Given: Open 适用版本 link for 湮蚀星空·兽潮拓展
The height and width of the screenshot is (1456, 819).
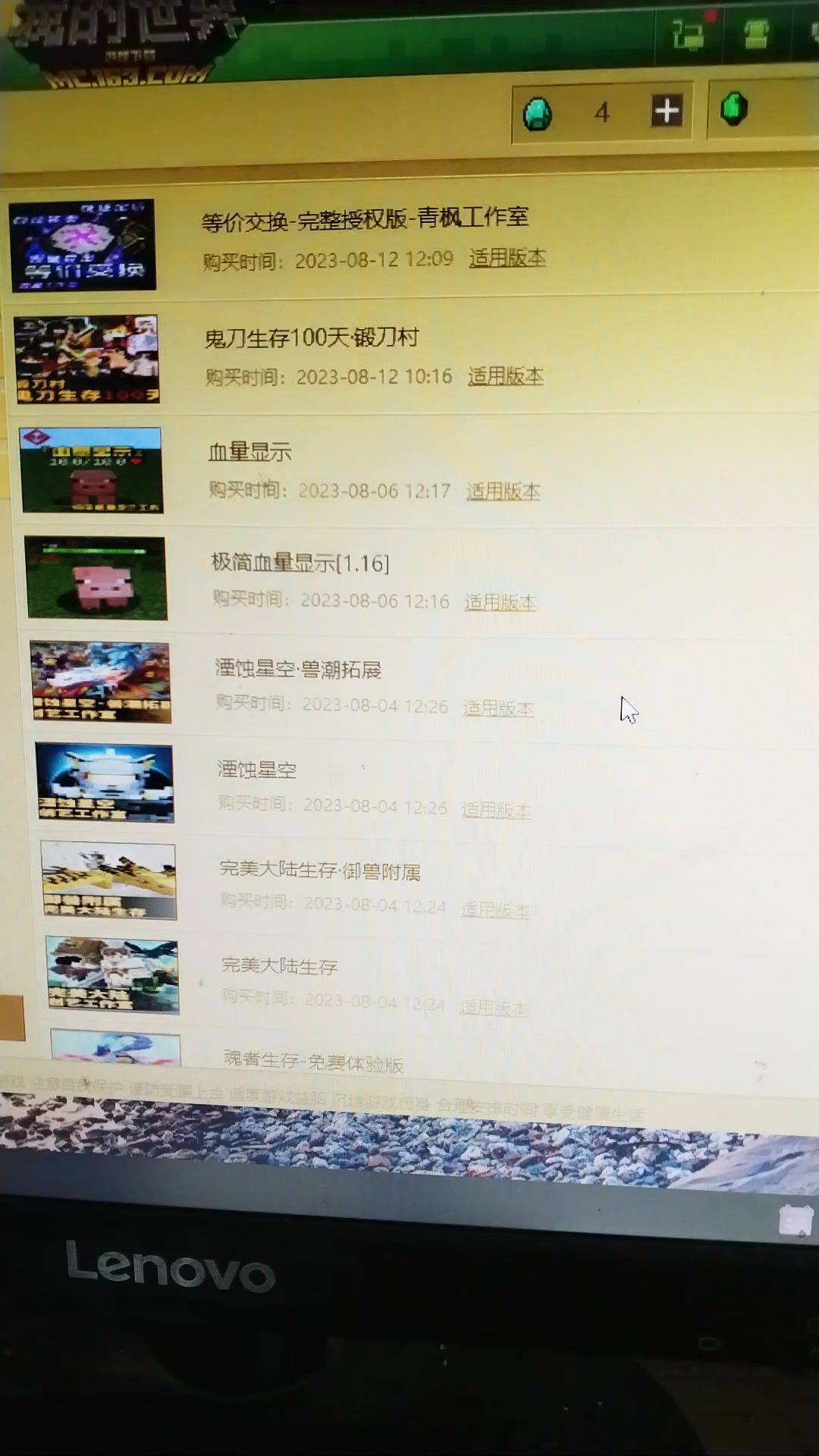Looking at the screenshot, I should point(497,708).
